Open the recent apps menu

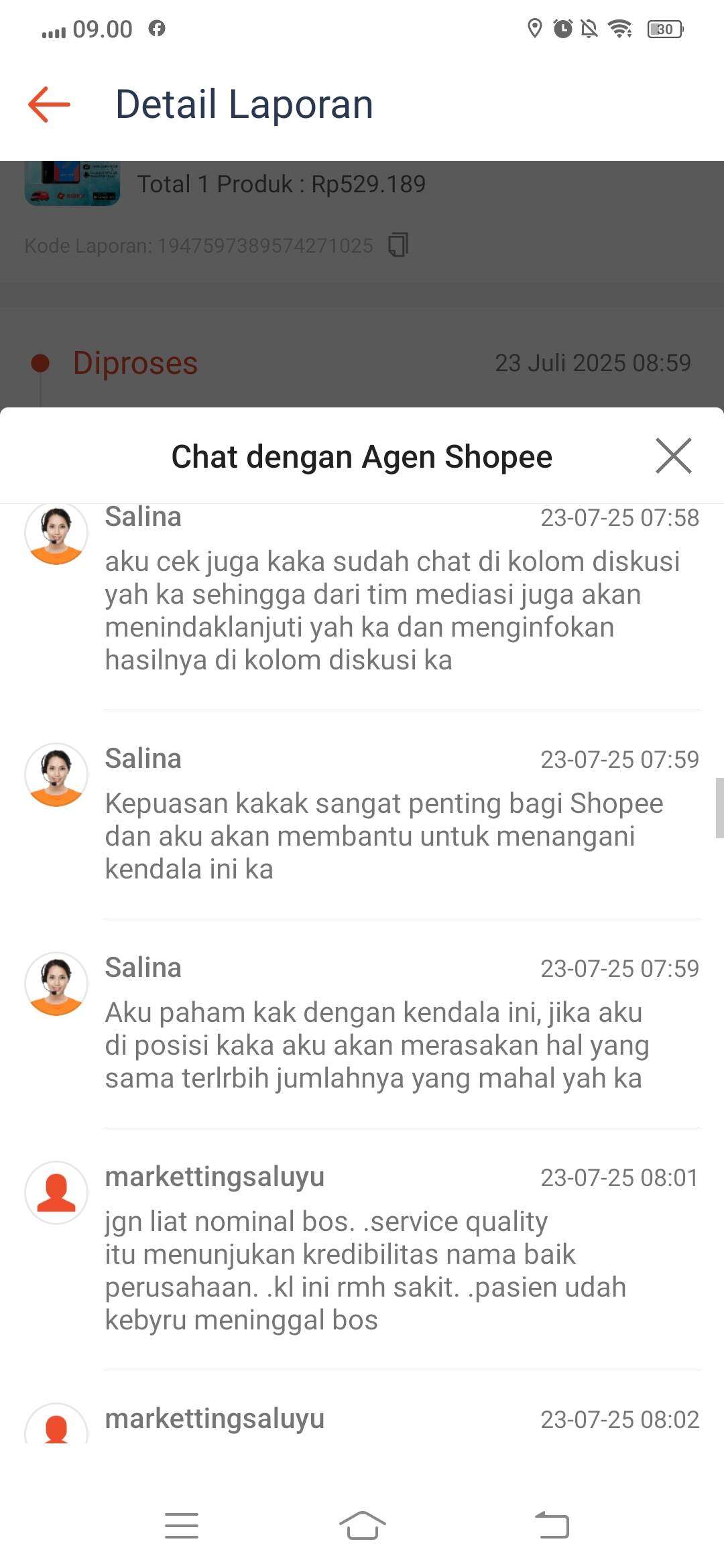[x=182, y=1526]
